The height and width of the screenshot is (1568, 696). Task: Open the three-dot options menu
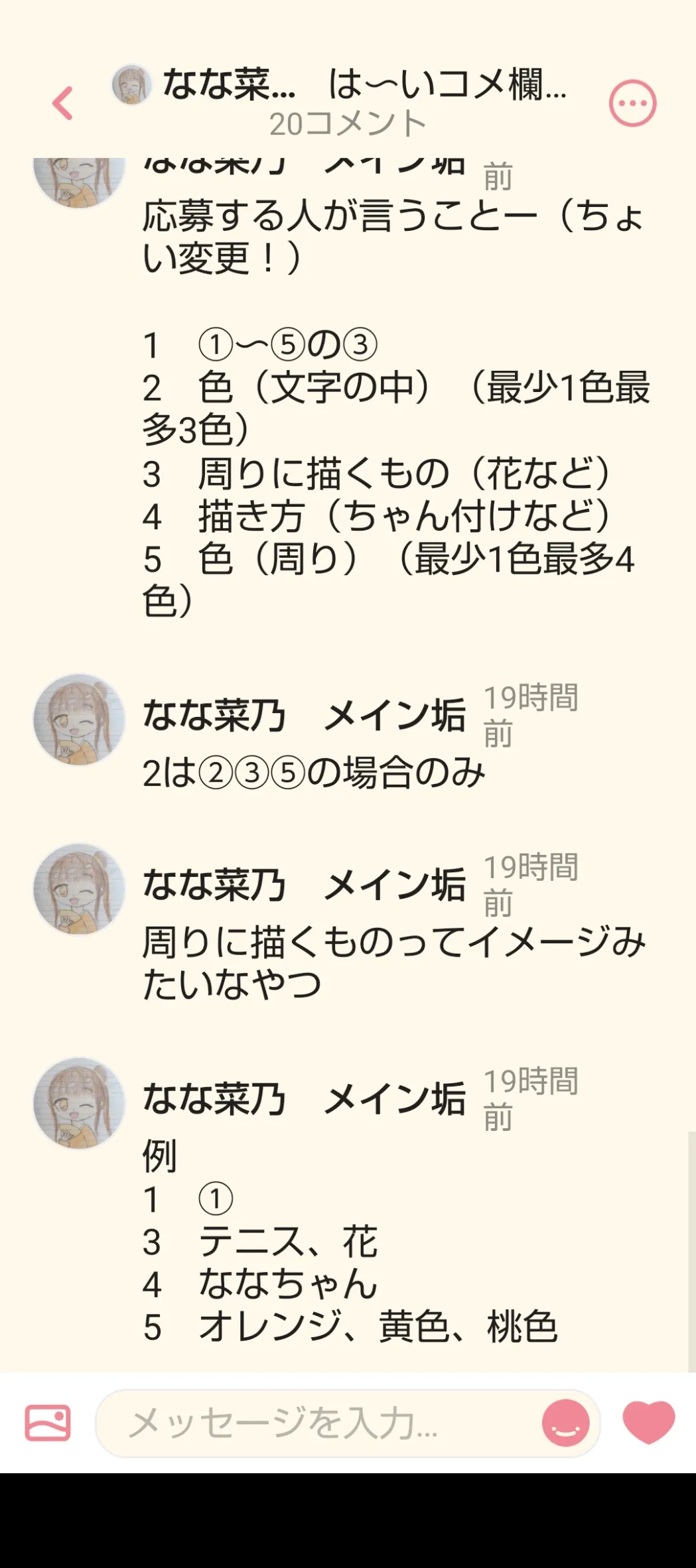coord(632,103)
